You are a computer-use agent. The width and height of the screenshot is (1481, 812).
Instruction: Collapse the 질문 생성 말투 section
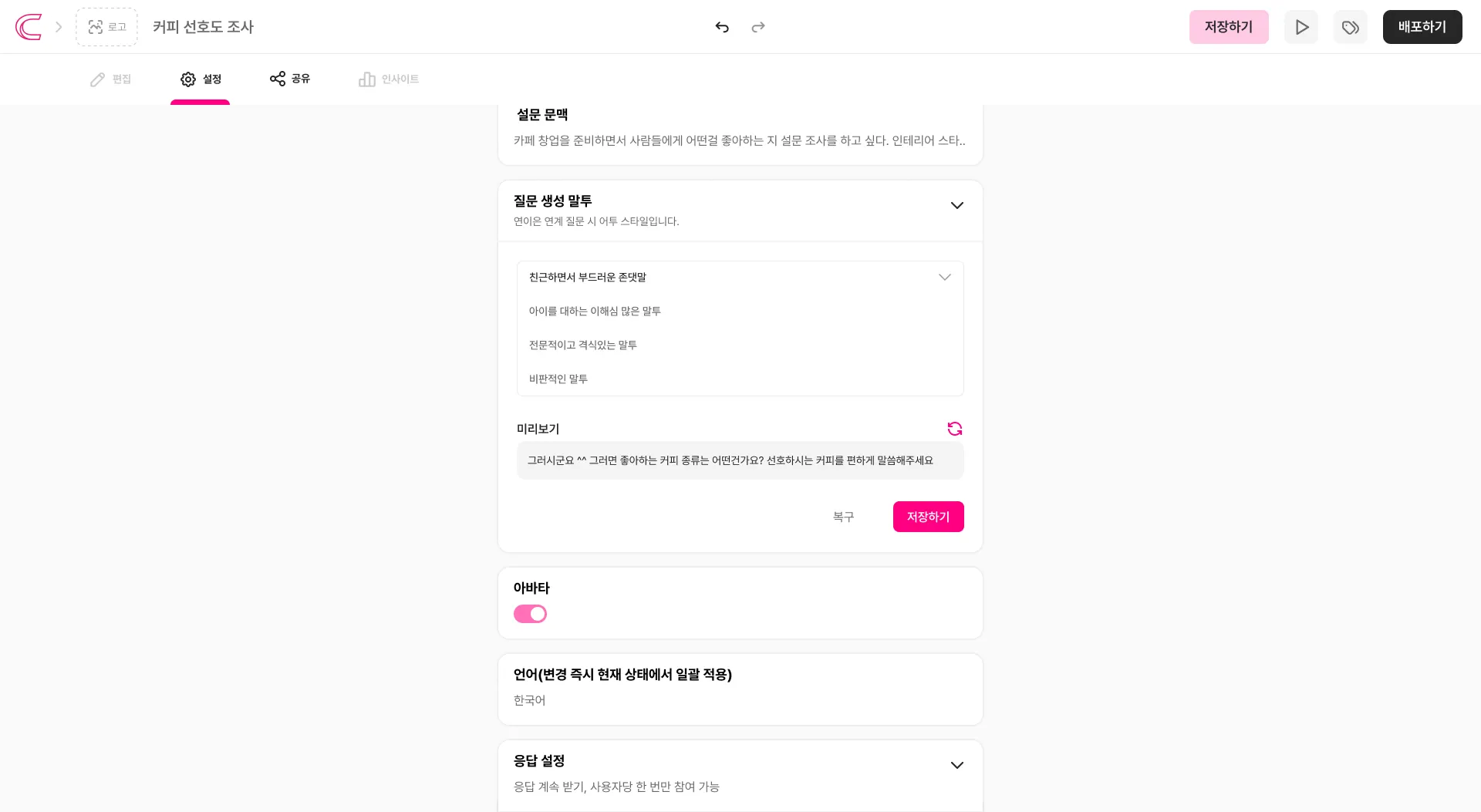956,205
